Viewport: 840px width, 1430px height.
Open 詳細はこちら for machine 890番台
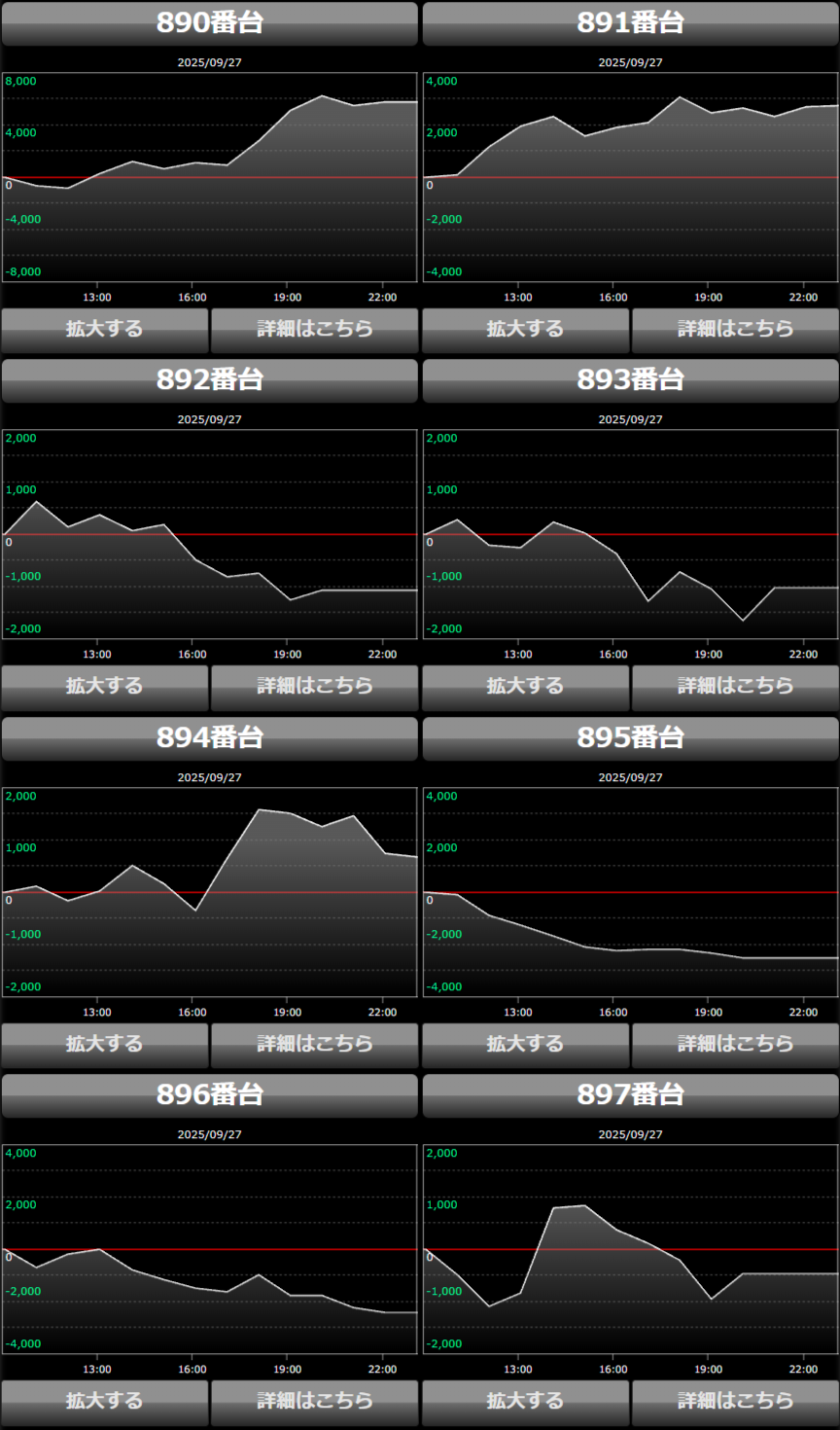click(x=315, y=330)
